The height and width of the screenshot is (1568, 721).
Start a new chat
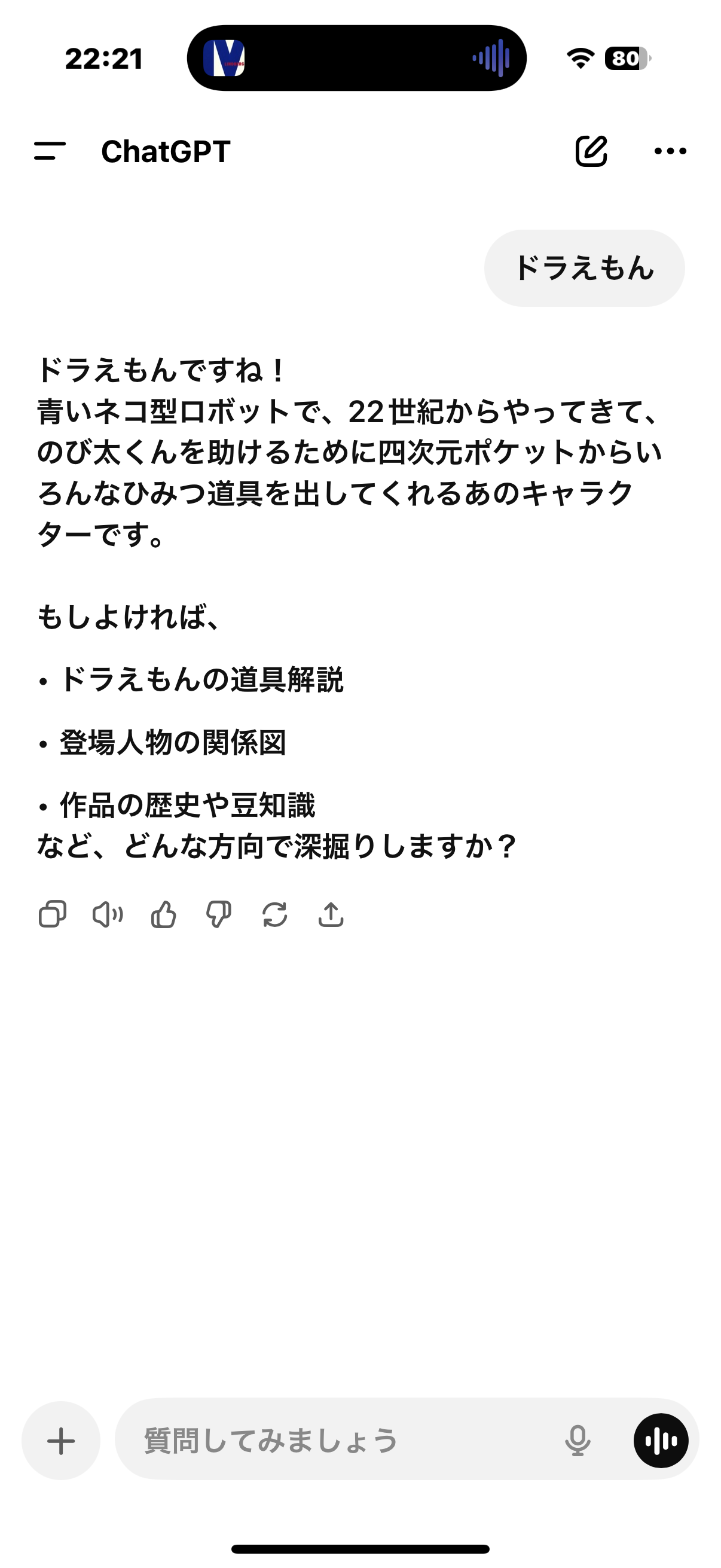(591, 151)
